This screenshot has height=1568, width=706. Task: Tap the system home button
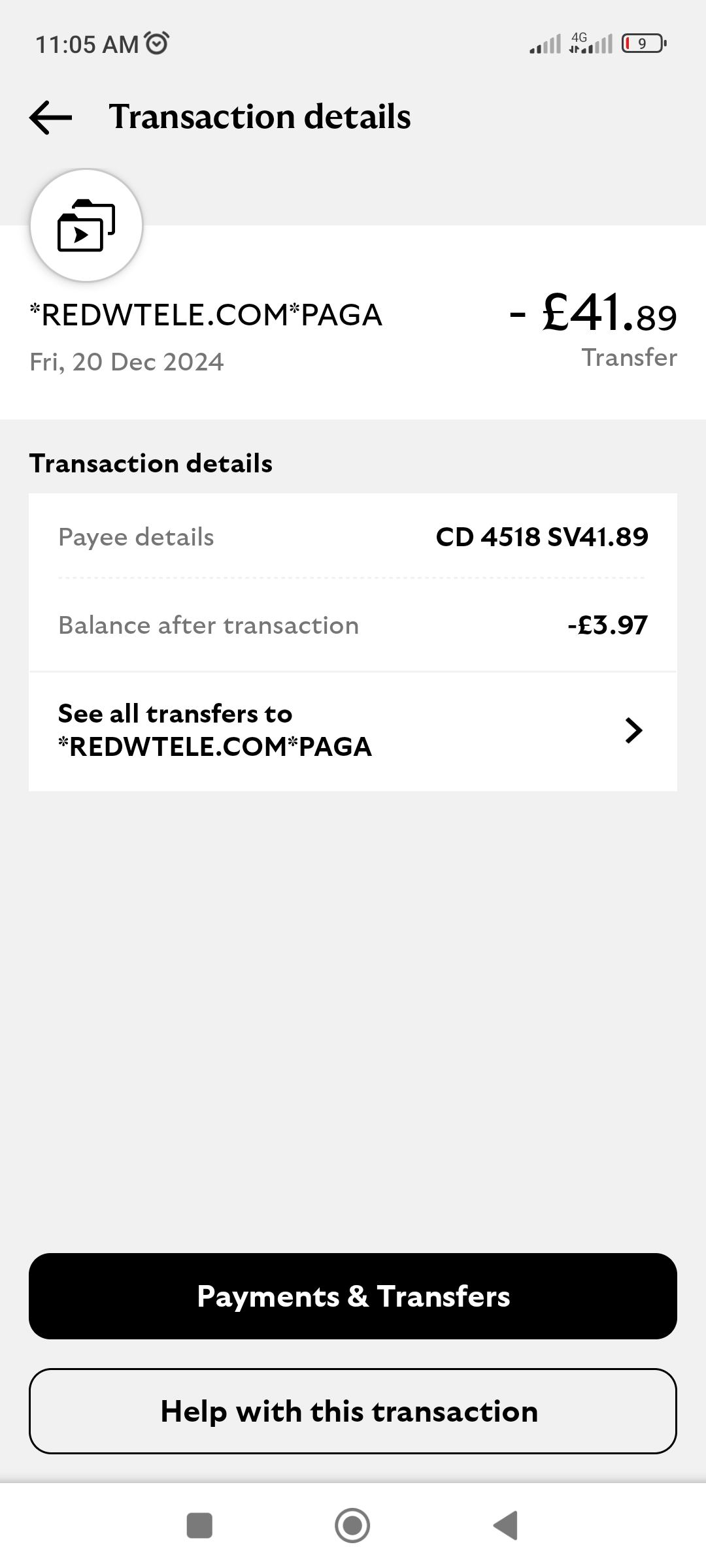pyautogui.click(x=352, y=1526)
